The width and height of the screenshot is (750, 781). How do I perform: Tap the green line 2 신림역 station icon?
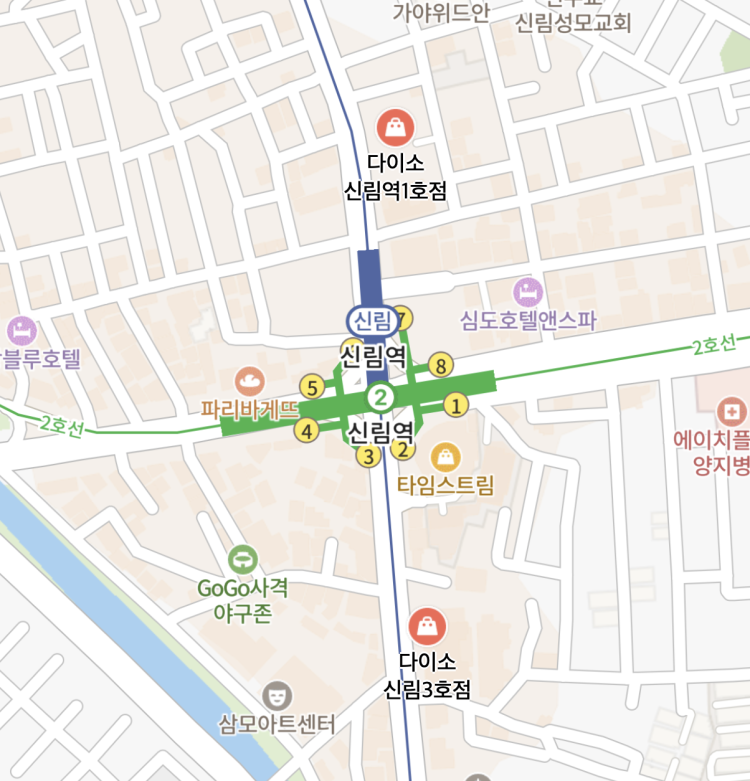380,398
